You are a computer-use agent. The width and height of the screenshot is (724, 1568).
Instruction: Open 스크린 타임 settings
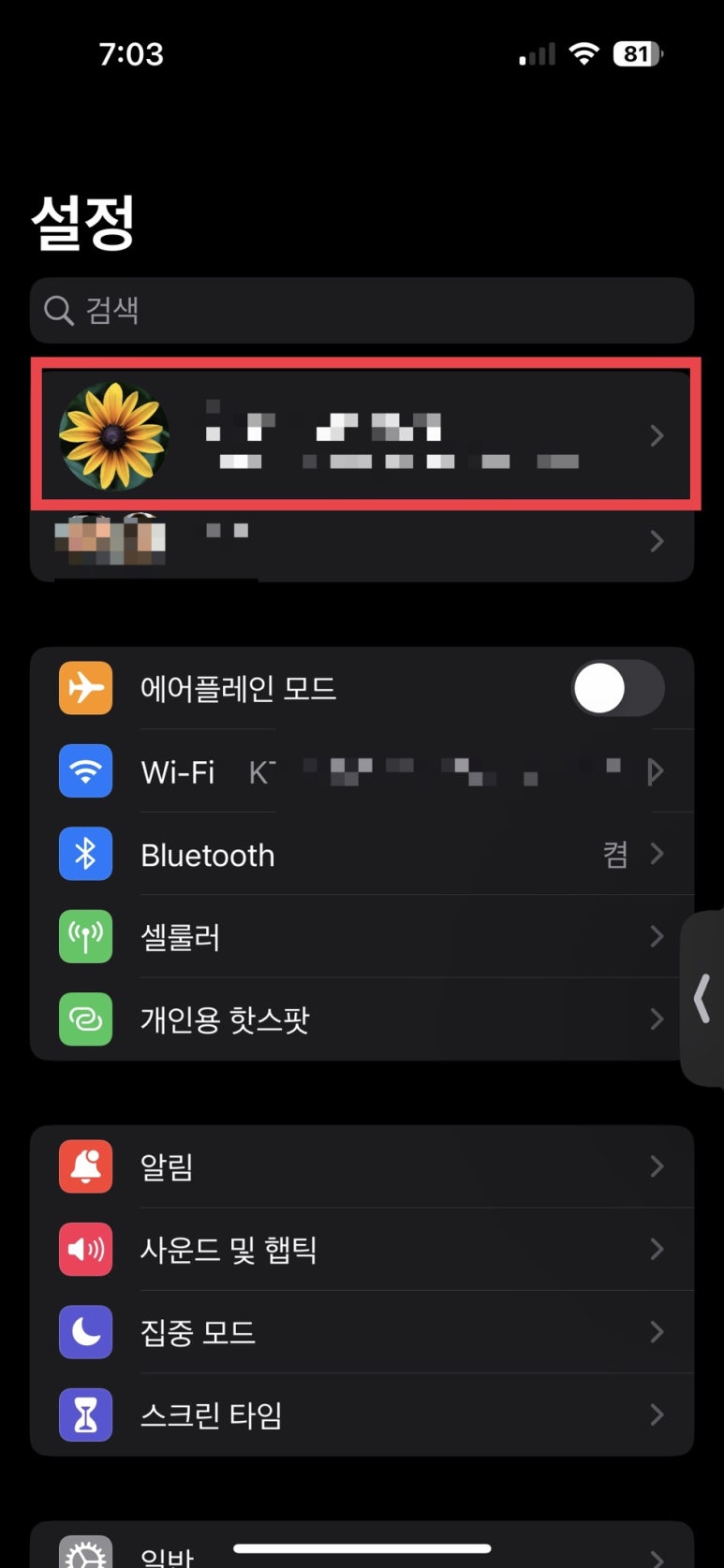point(362,1414)
